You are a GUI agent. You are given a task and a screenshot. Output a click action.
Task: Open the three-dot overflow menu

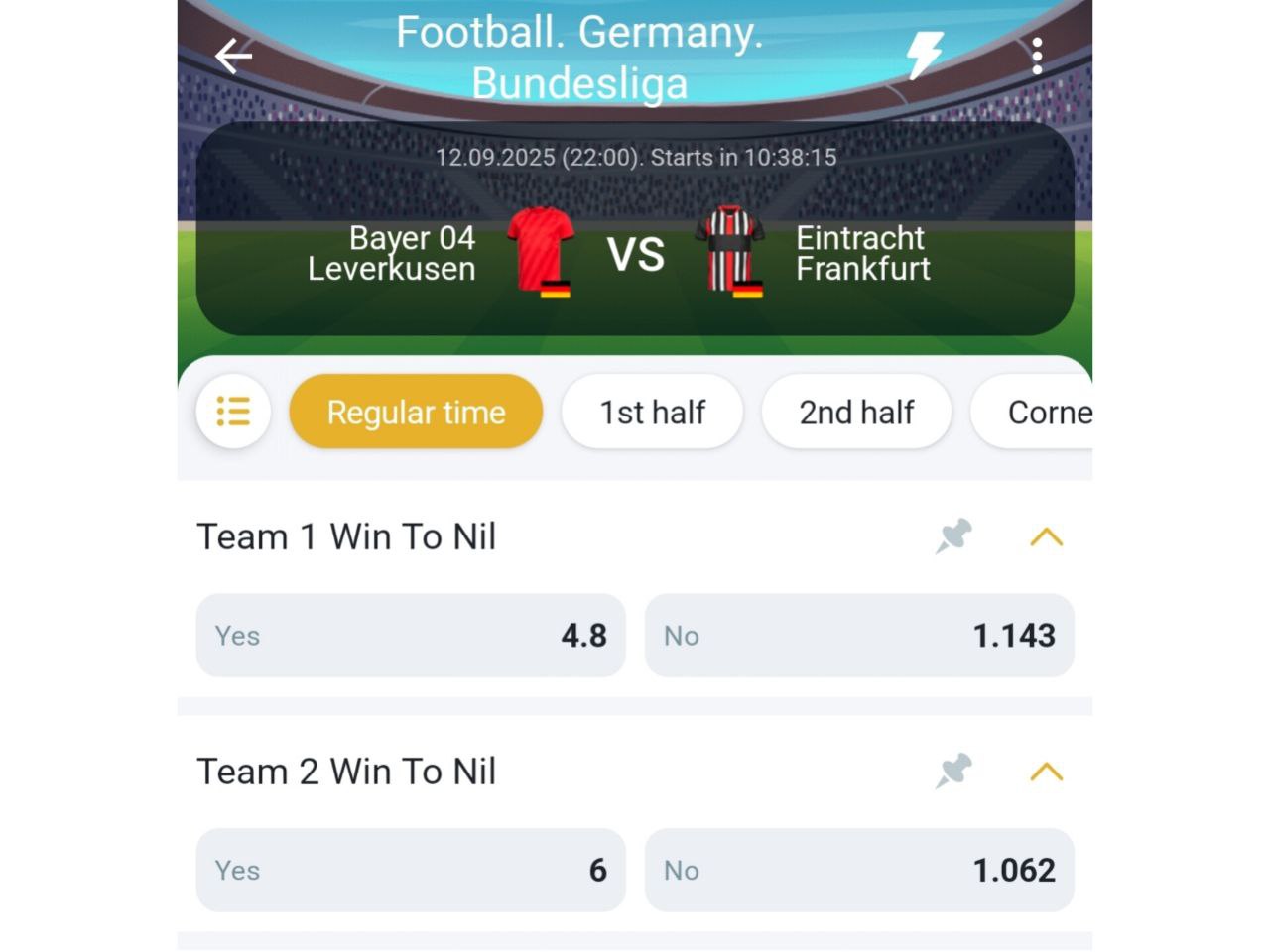(1037, 57)
